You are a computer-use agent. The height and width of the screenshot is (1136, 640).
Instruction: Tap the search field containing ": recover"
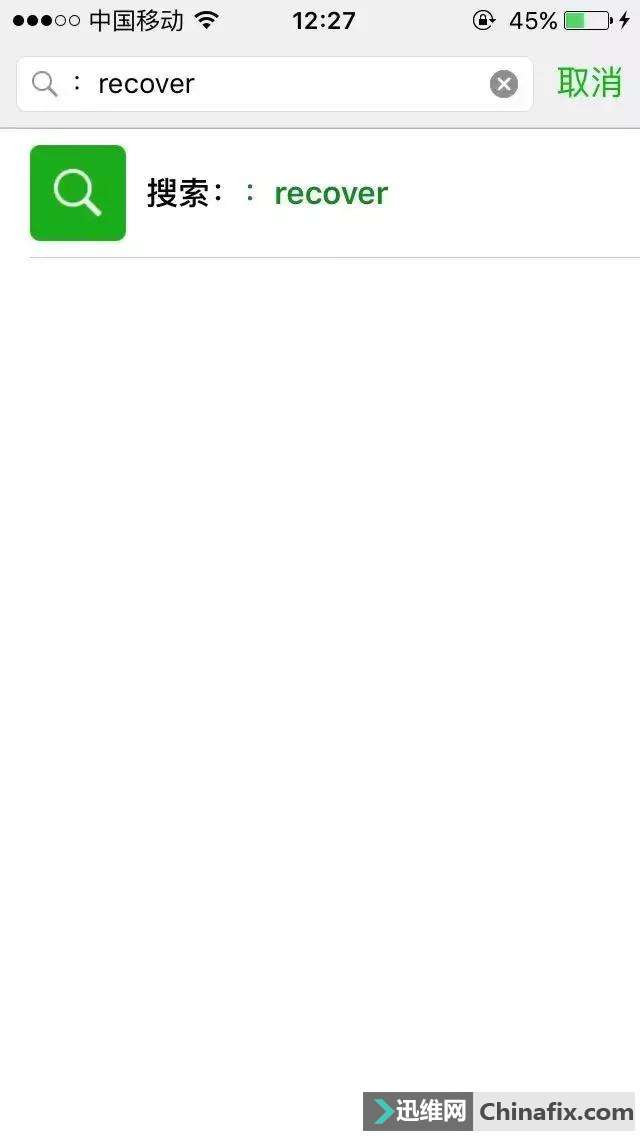point(275,84)
